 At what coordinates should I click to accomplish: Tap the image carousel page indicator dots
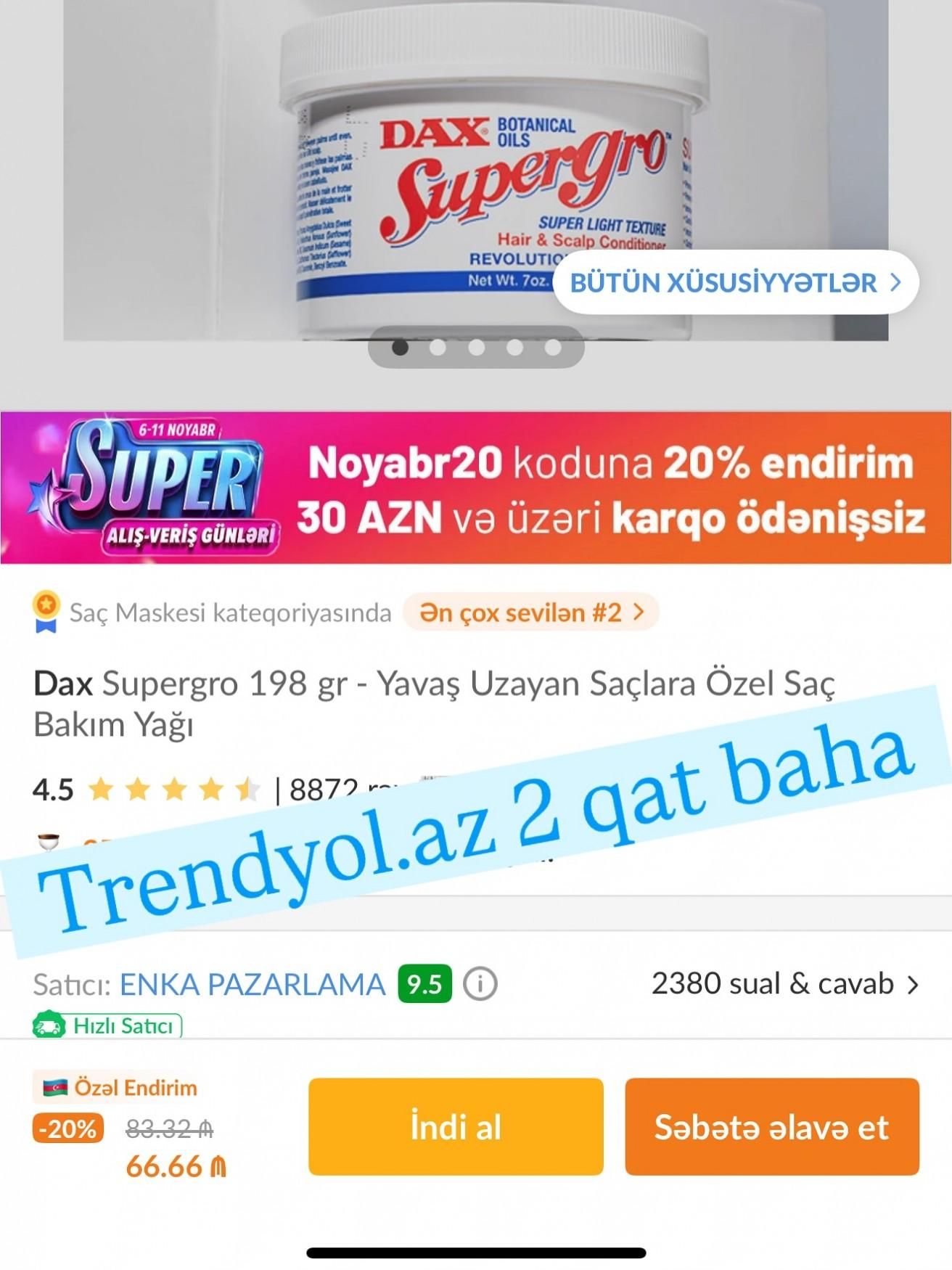click(x=476, y=348)
